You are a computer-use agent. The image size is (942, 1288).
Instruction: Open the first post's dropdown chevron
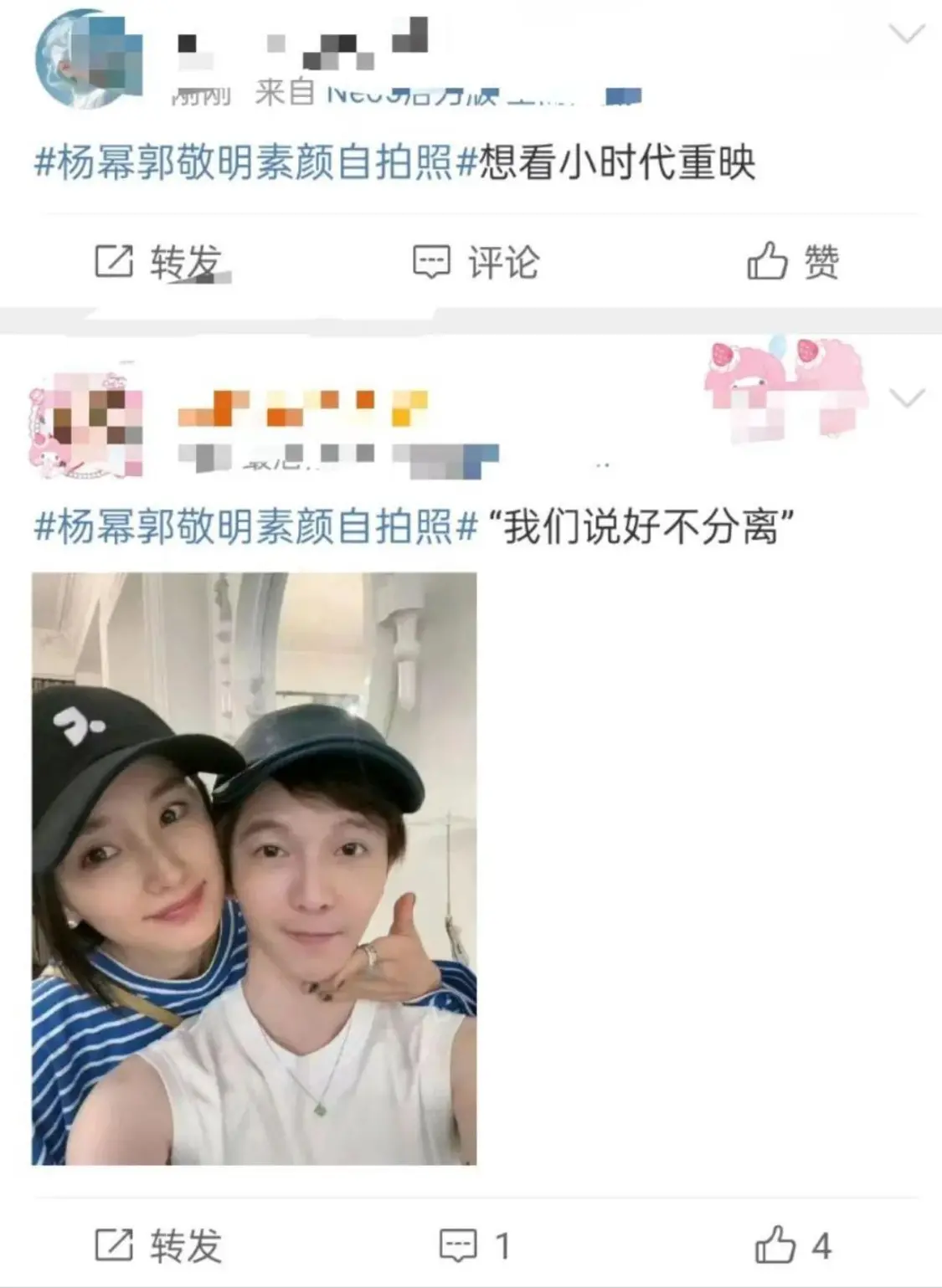pyautogui.click(x=906, y=35)
